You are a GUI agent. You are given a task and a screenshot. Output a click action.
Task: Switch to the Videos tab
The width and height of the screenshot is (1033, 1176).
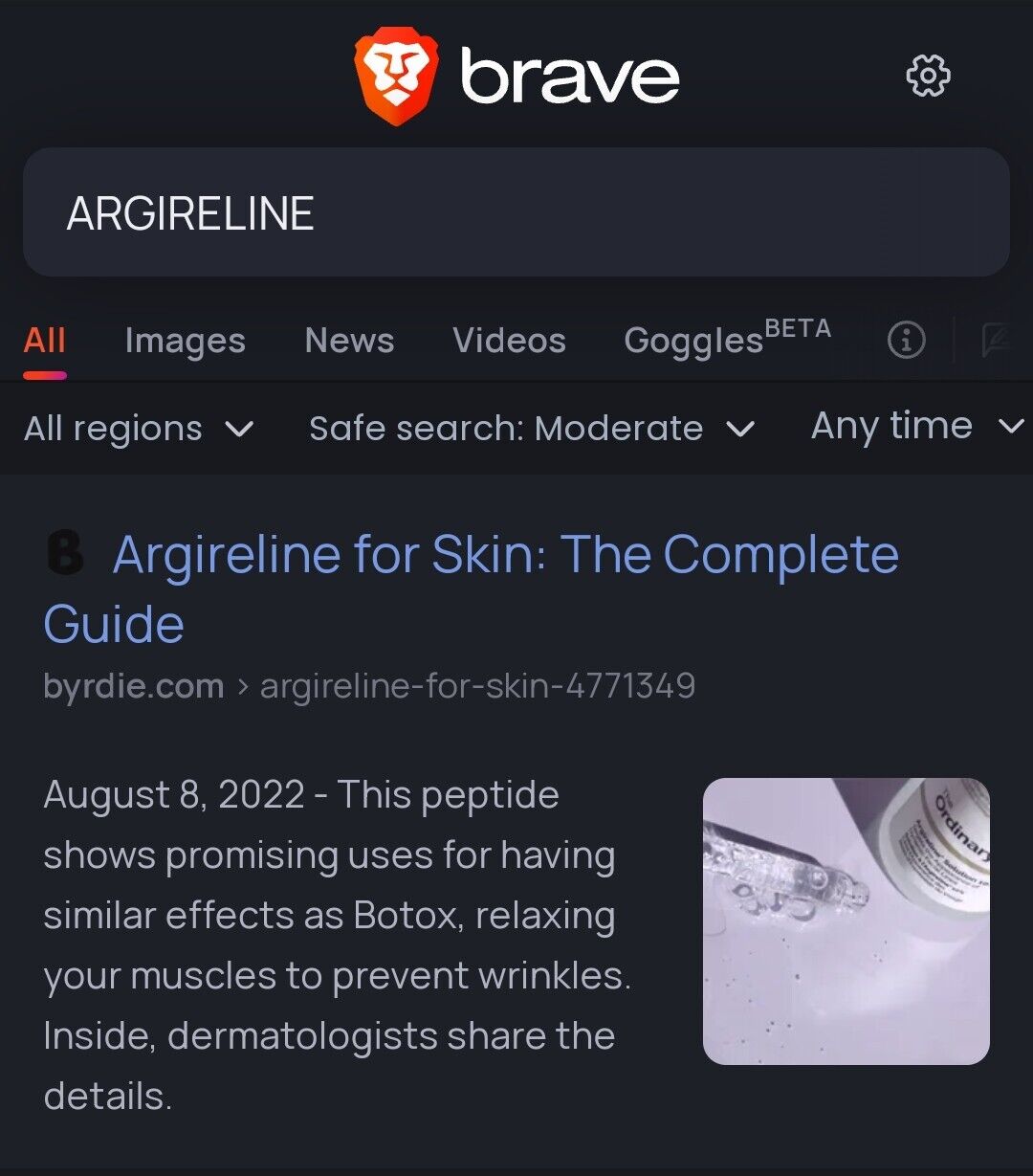point(509,341)
